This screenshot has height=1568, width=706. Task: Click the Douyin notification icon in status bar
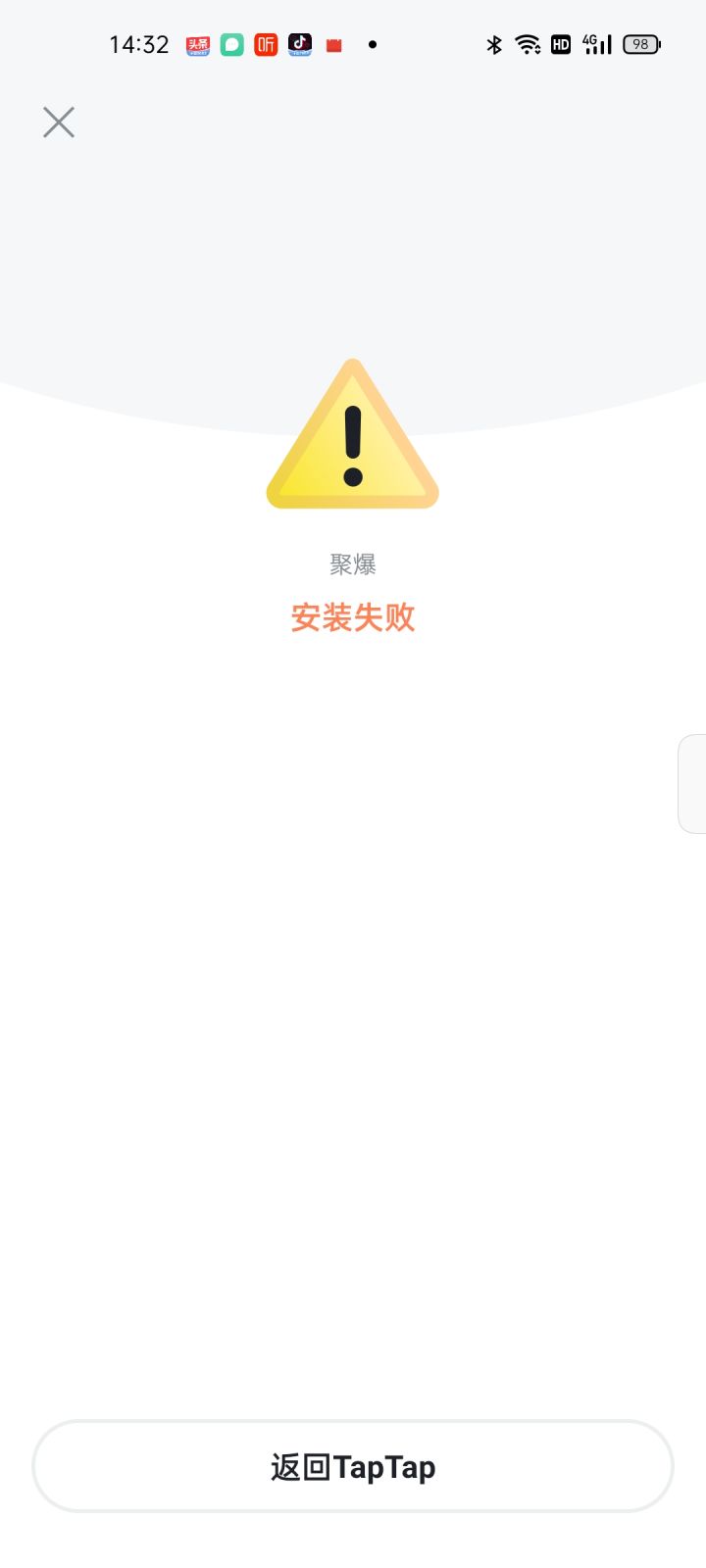(299, 44)
